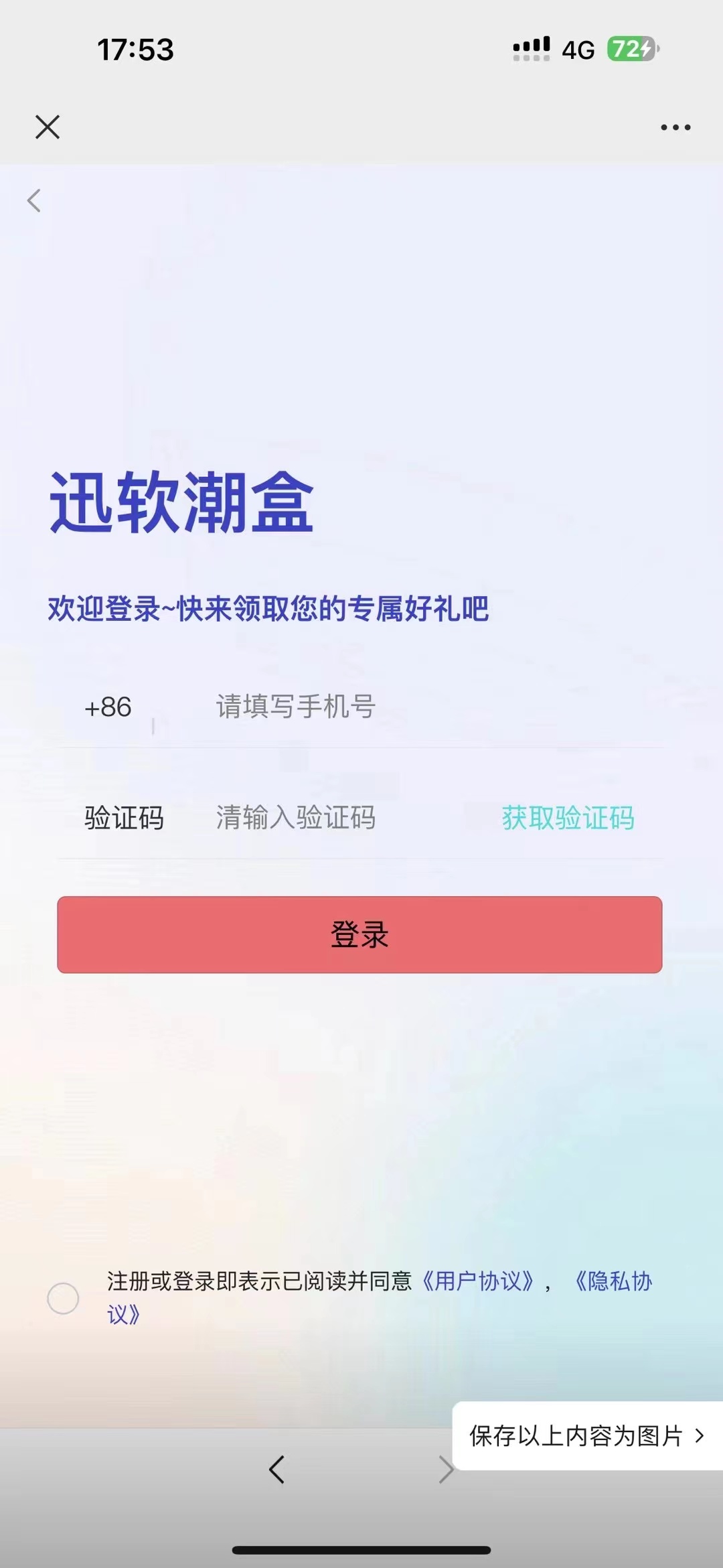This screenshot has width=723, height=1568.
Task: Open the 《用户协议》 link
Action: 478,1281
